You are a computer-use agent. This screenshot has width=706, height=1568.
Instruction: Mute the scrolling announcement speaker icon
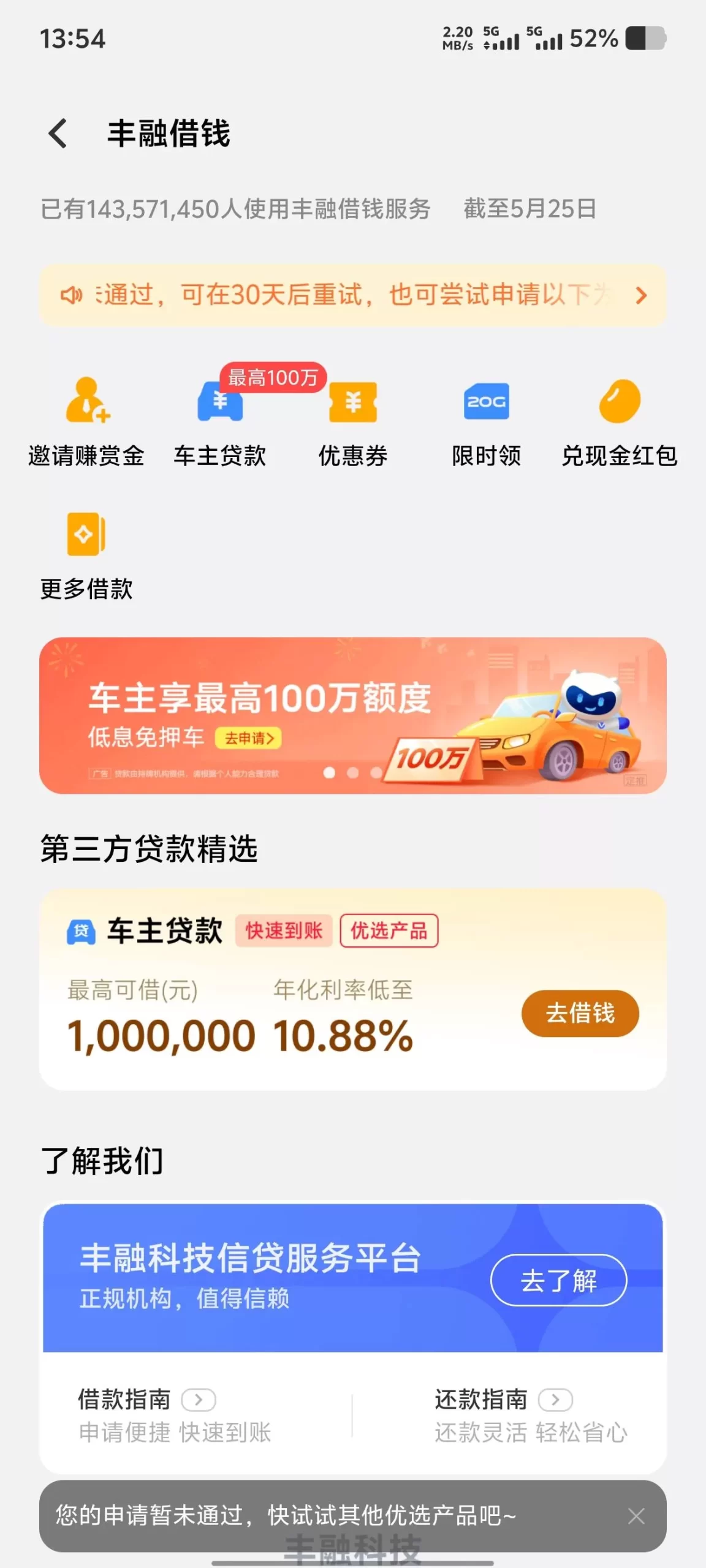(74, 295)
